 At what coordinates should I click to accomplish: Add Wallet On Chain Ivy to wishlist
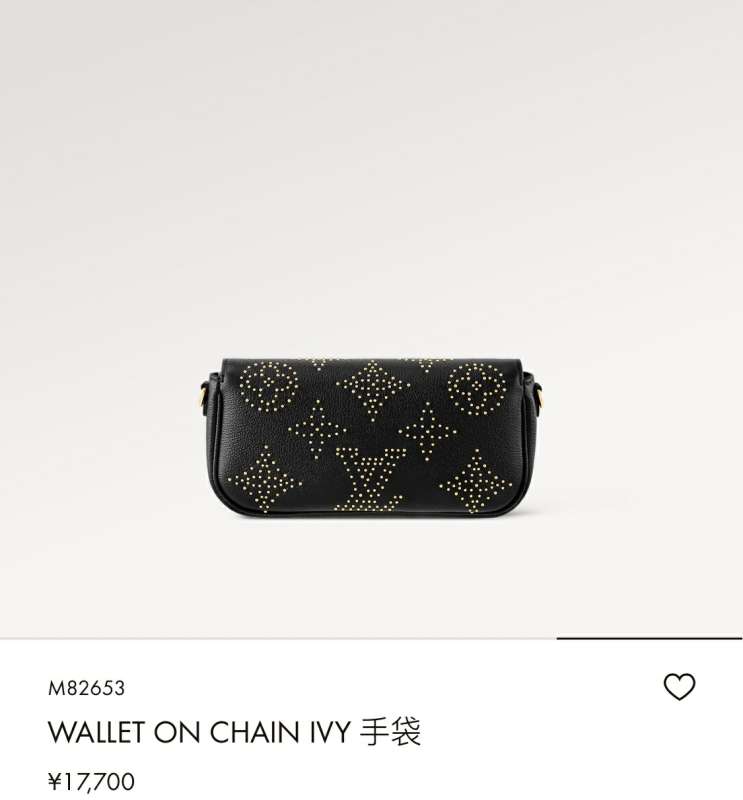(x=679, y=687)
